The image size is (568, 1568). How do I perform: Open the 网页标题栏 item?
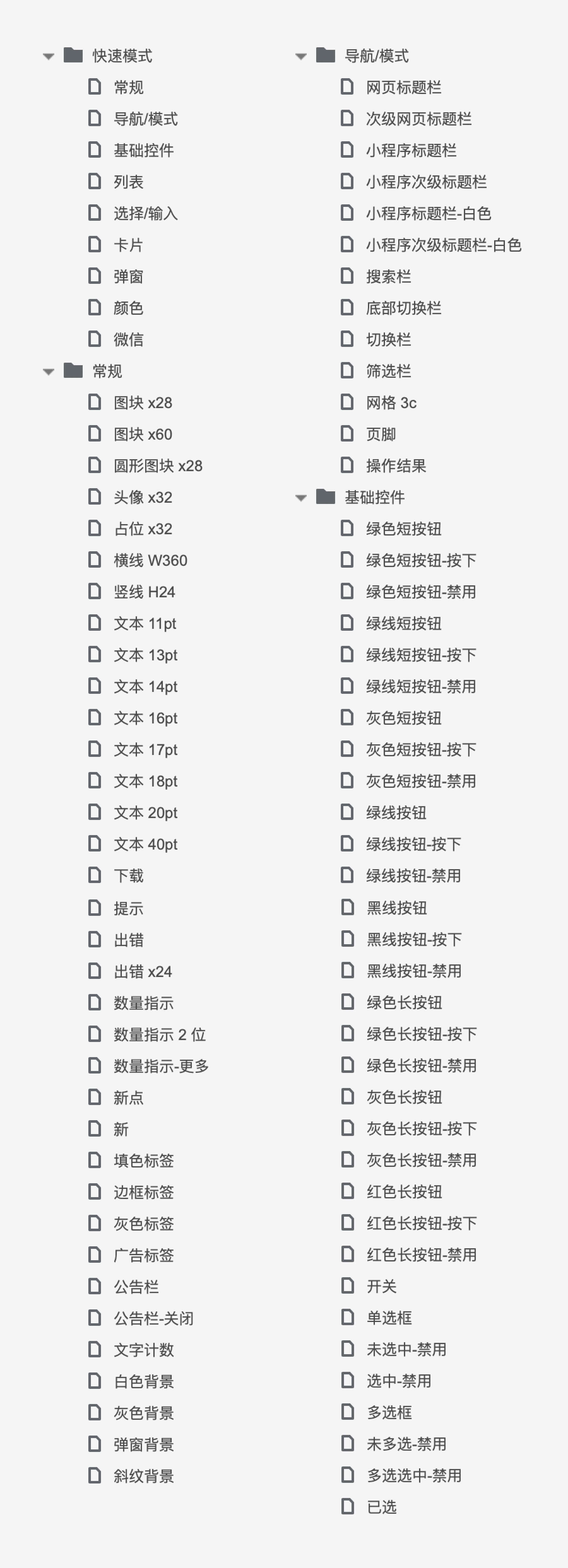pyautogui.click(x=403, y=88)
